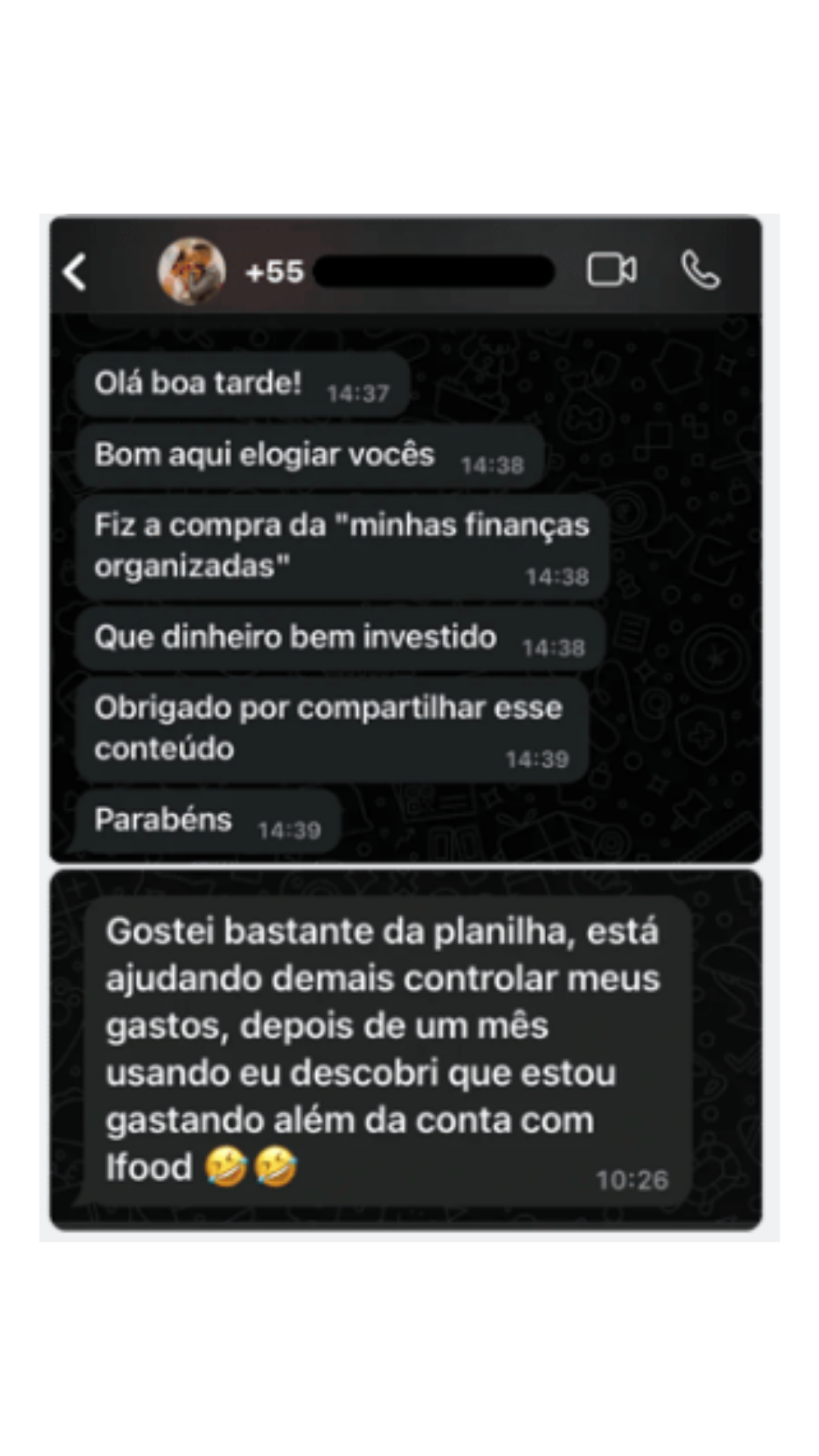Tap the 'Parabéns' message
Viewport: 819px width, 1456px height.
(163, 819)
